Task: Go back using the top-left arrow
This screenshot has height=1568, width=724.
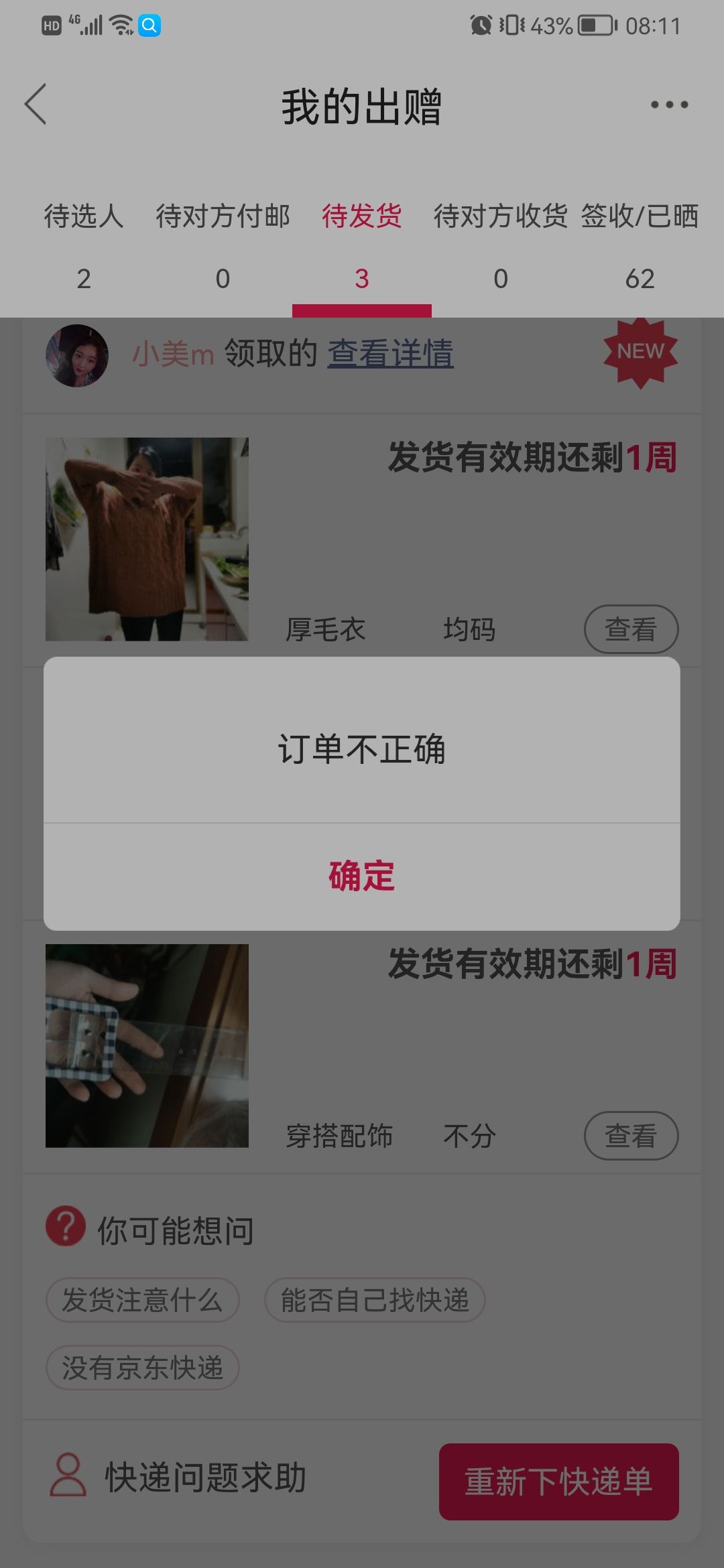Action: point(36,104)
